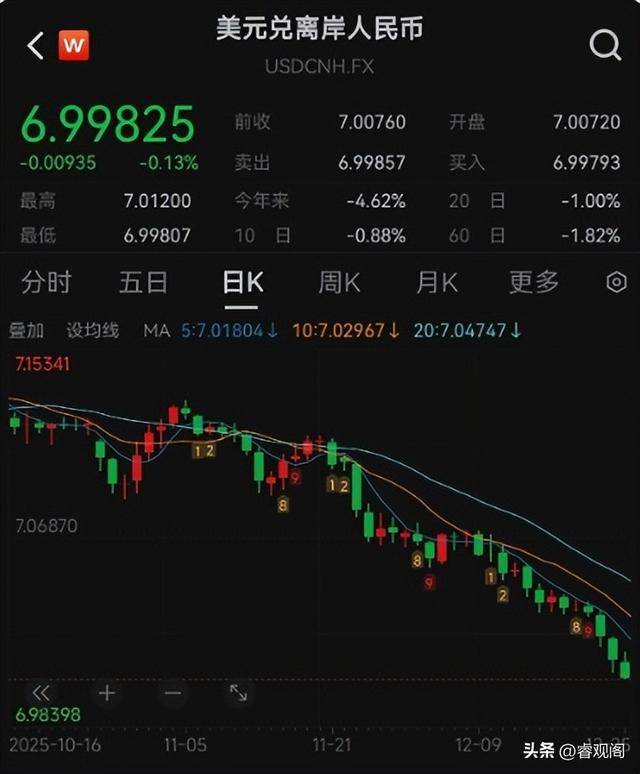Screen dimensions: 640x774
Task: Switch to the 分时 chart tab
Action: 46,283
